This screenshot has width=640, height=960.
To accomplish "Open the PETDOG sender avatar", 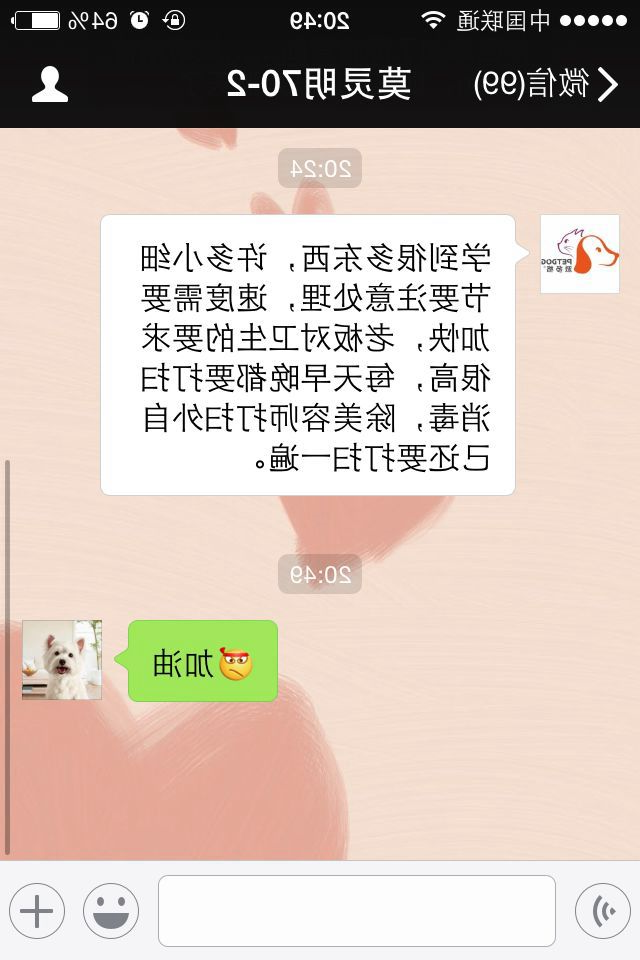I will [x=579, y=254].
